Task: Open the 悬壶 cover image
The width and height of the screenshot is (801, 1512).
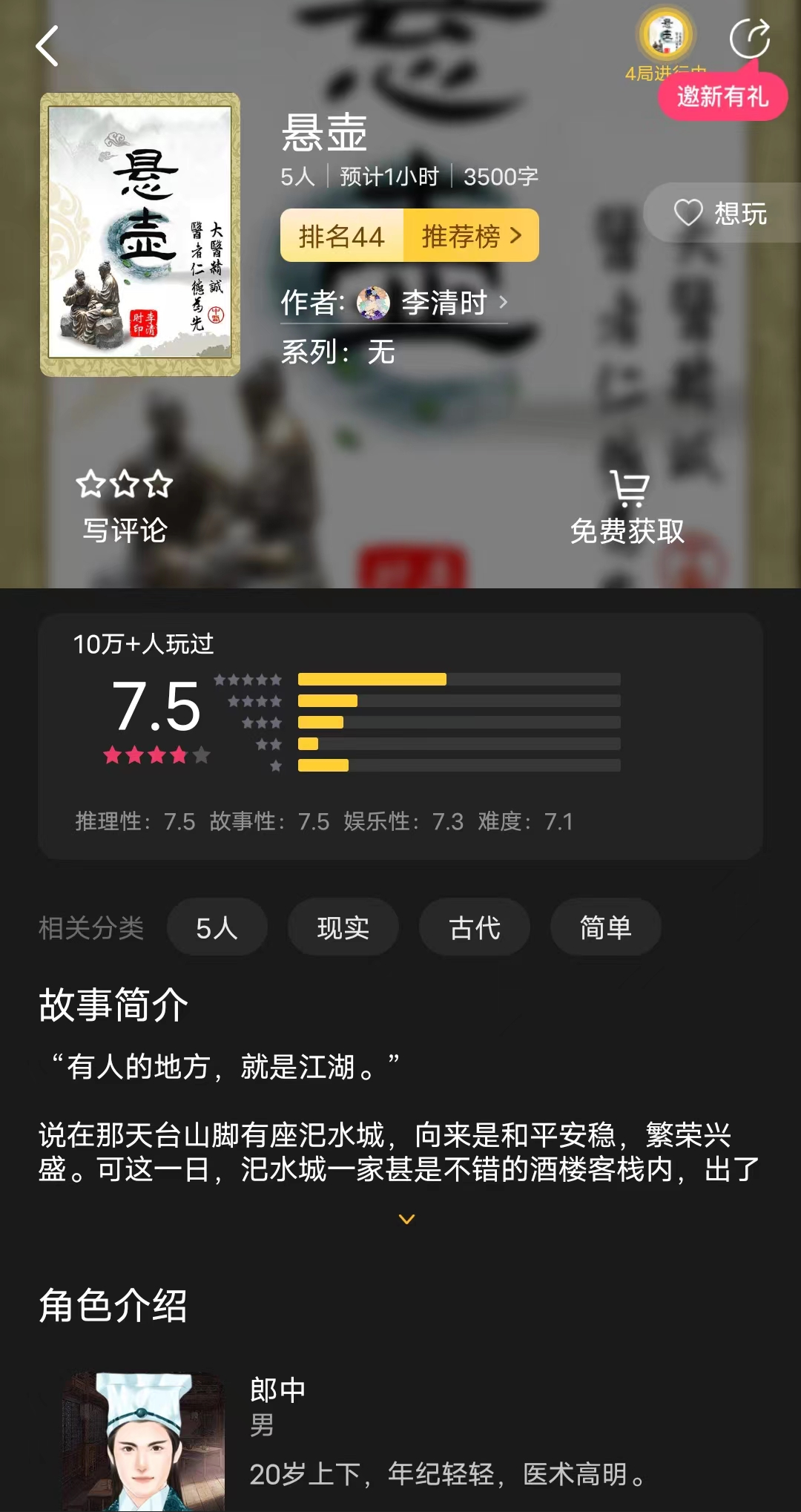Action: click(140, 234)
